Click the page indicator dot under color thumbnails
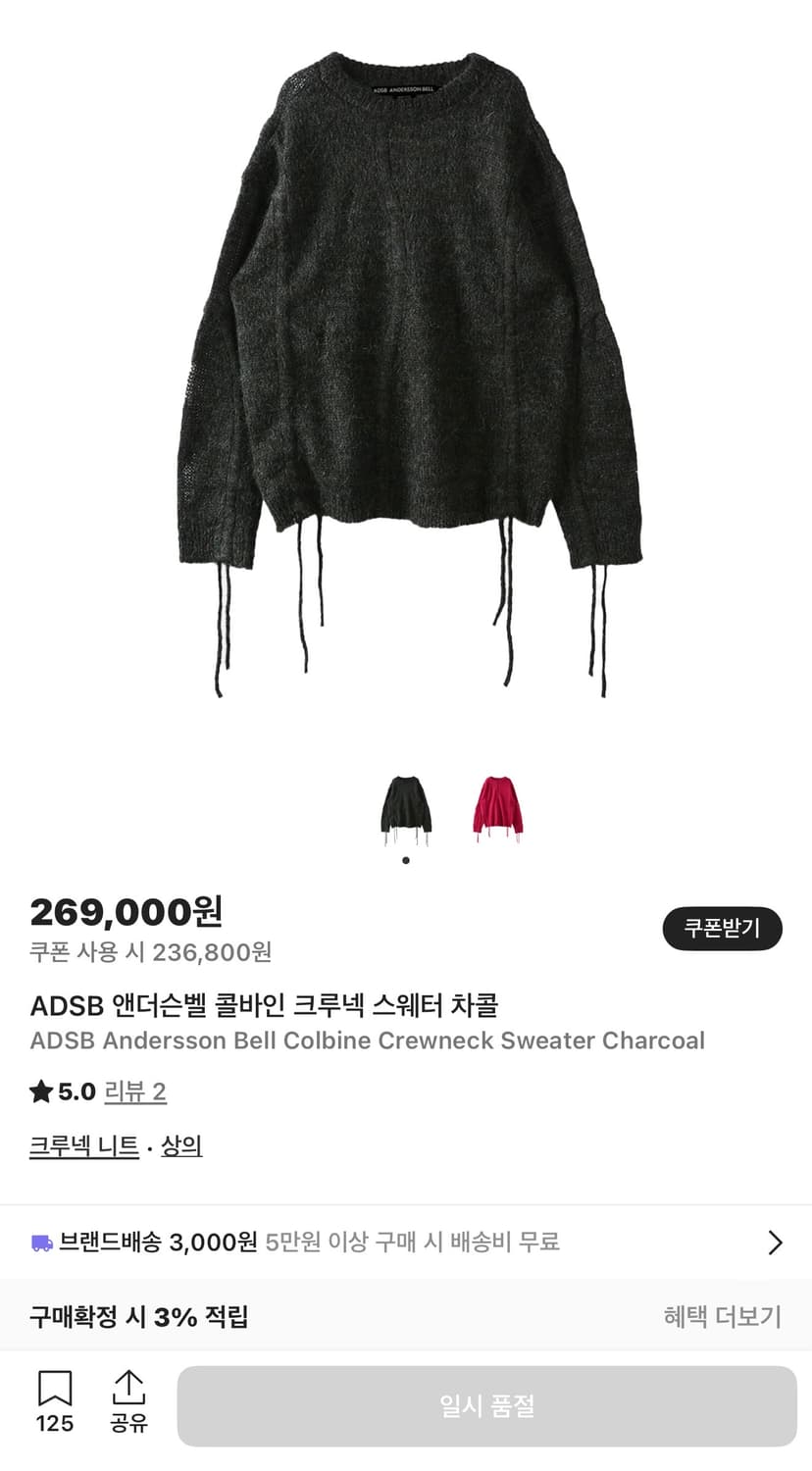Image resolution: width=812 pixels, height=1471 pixels. click(405, 859)
